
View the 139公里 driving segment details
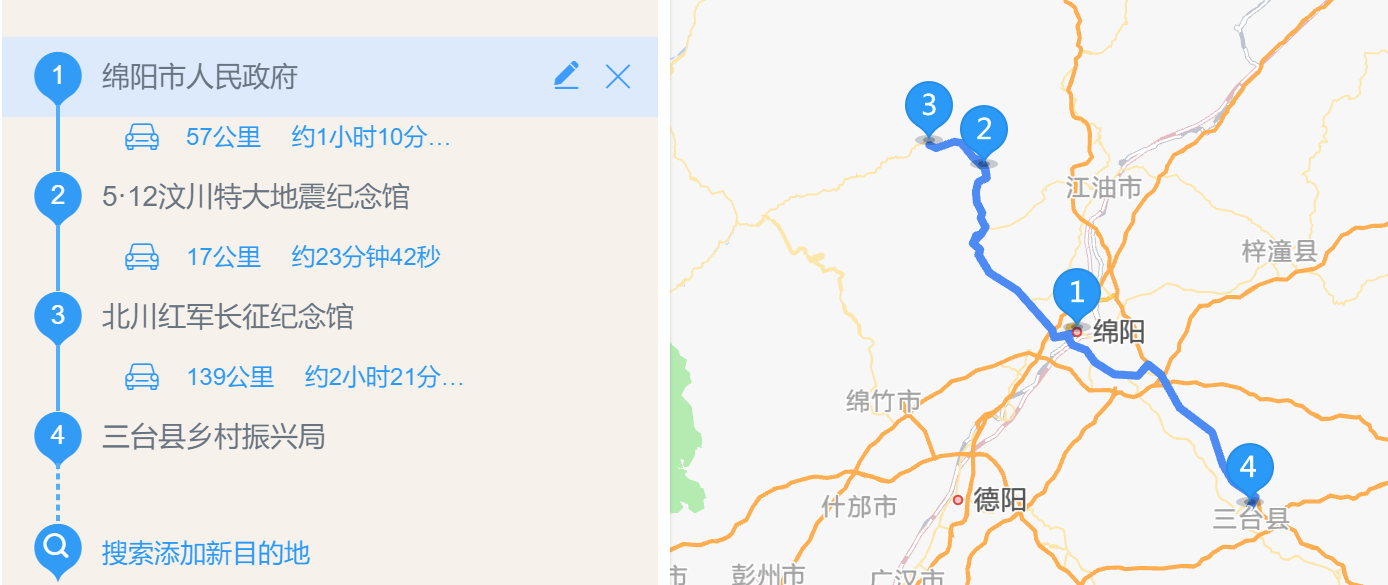[x=295, y=377]
